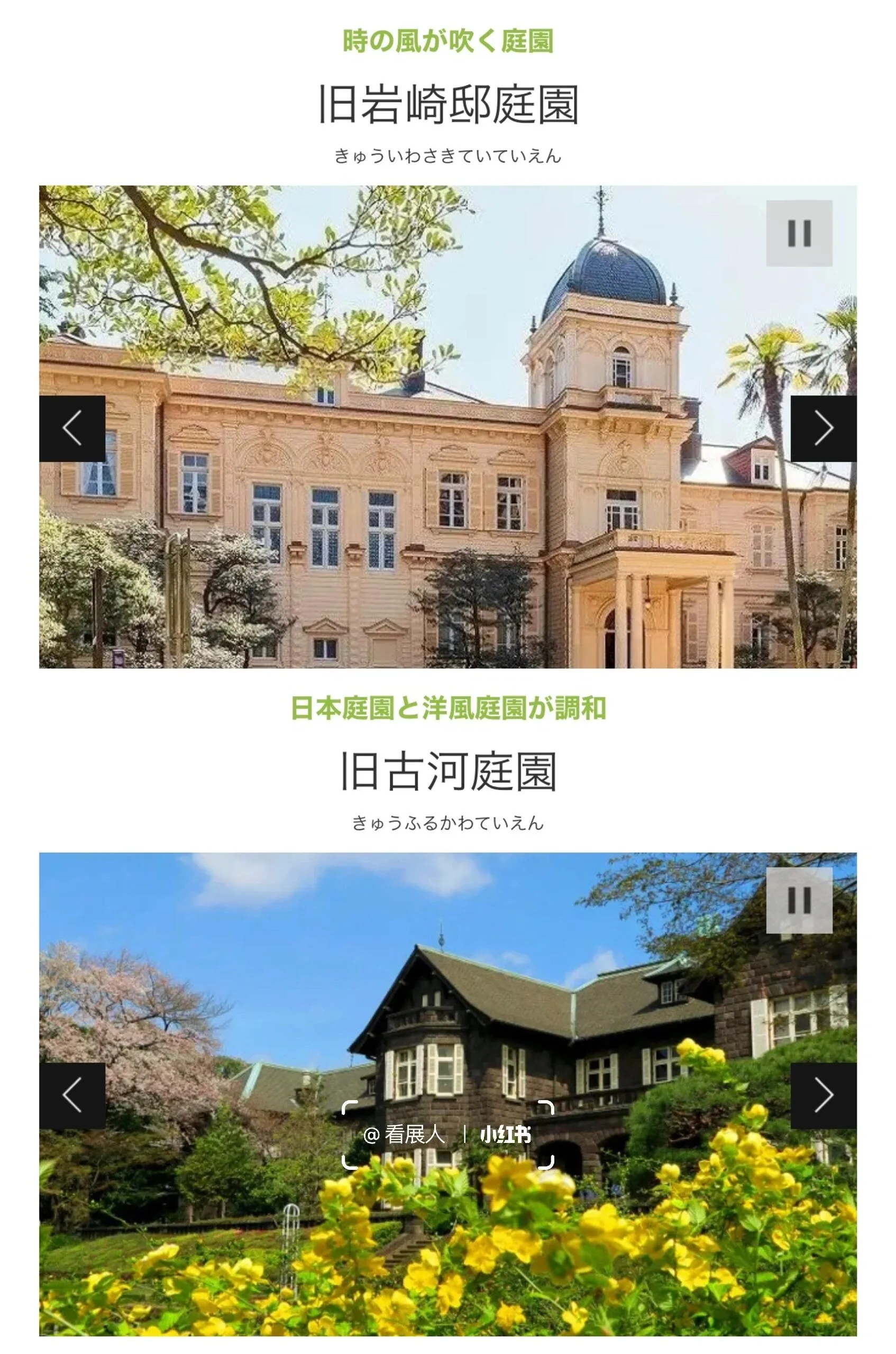The height and width of the screenshot is (1354, 896).
Task: Pause the 旧岩崎邸庭園 slideshow
Action: (799, 233)
